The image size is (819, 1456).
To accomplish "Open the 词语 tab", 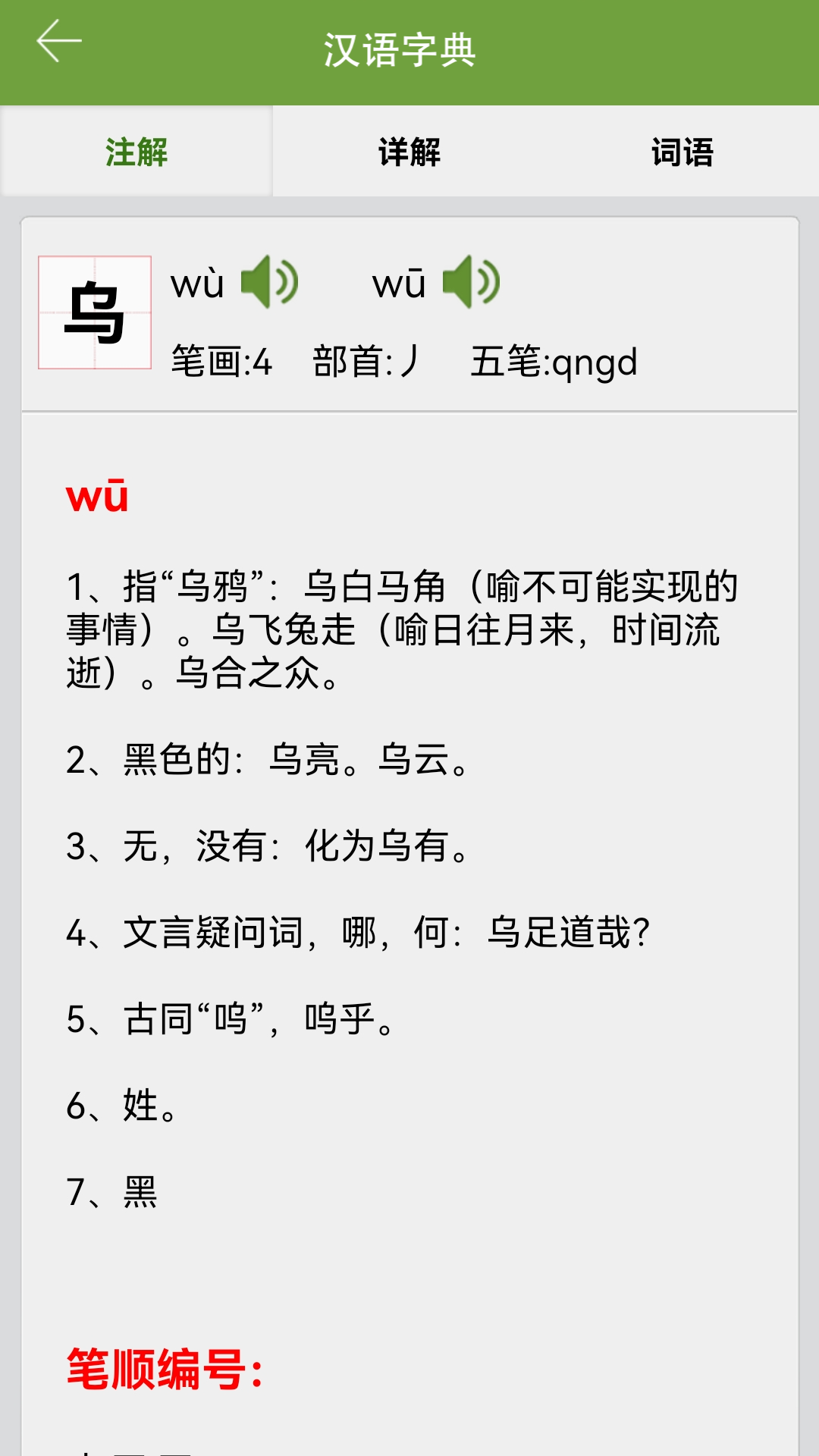I will [x=681, y=152].
